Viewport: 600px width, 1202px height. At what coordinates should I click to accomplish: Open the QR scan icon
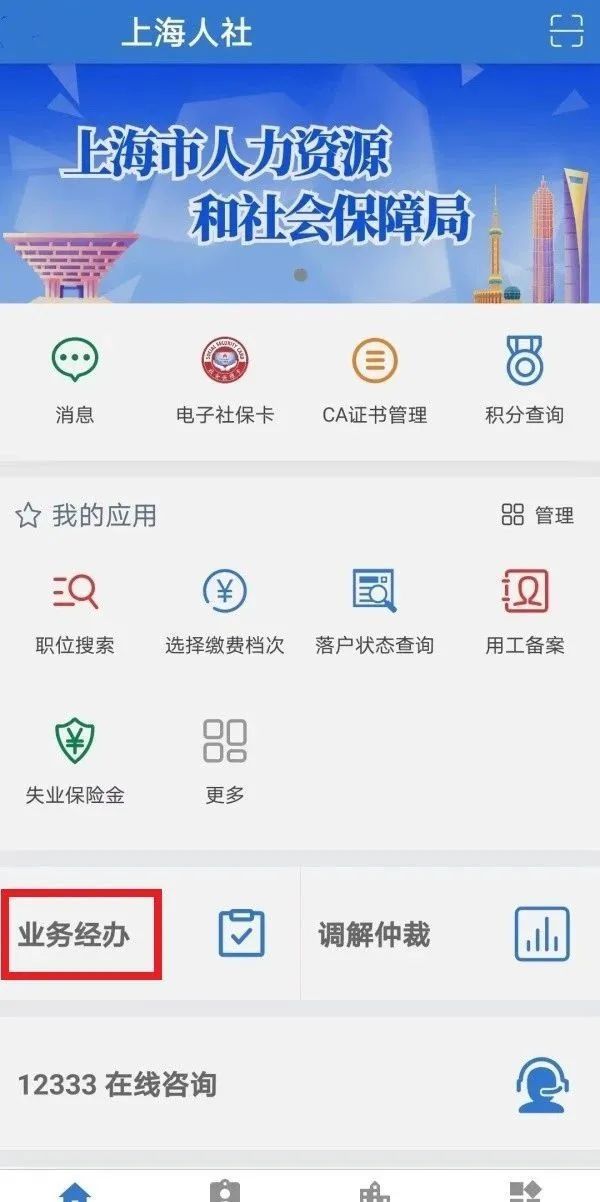pos(567,31)
